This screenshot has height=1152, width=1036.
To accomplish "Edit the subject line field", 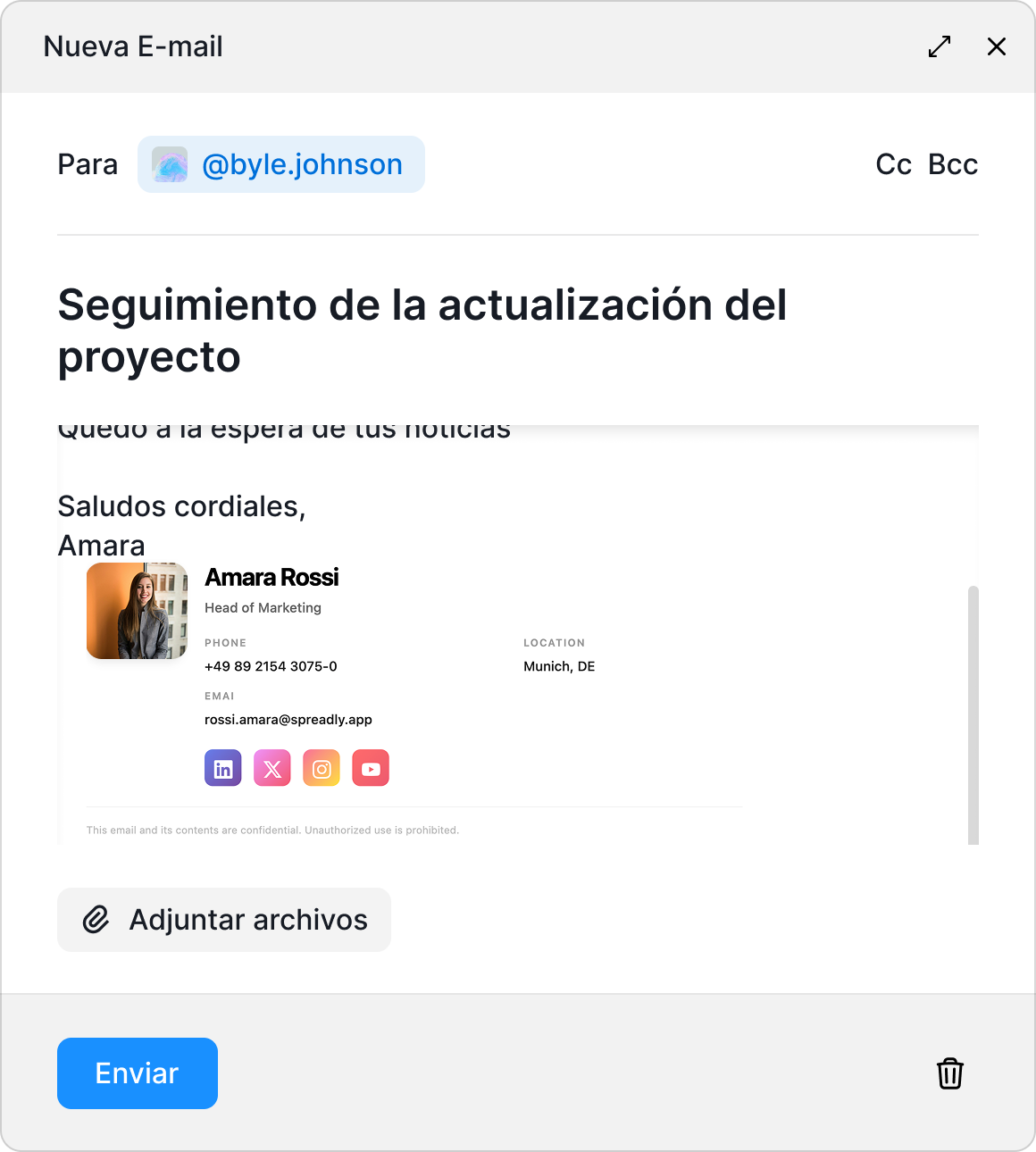I will tap(422, 330).
